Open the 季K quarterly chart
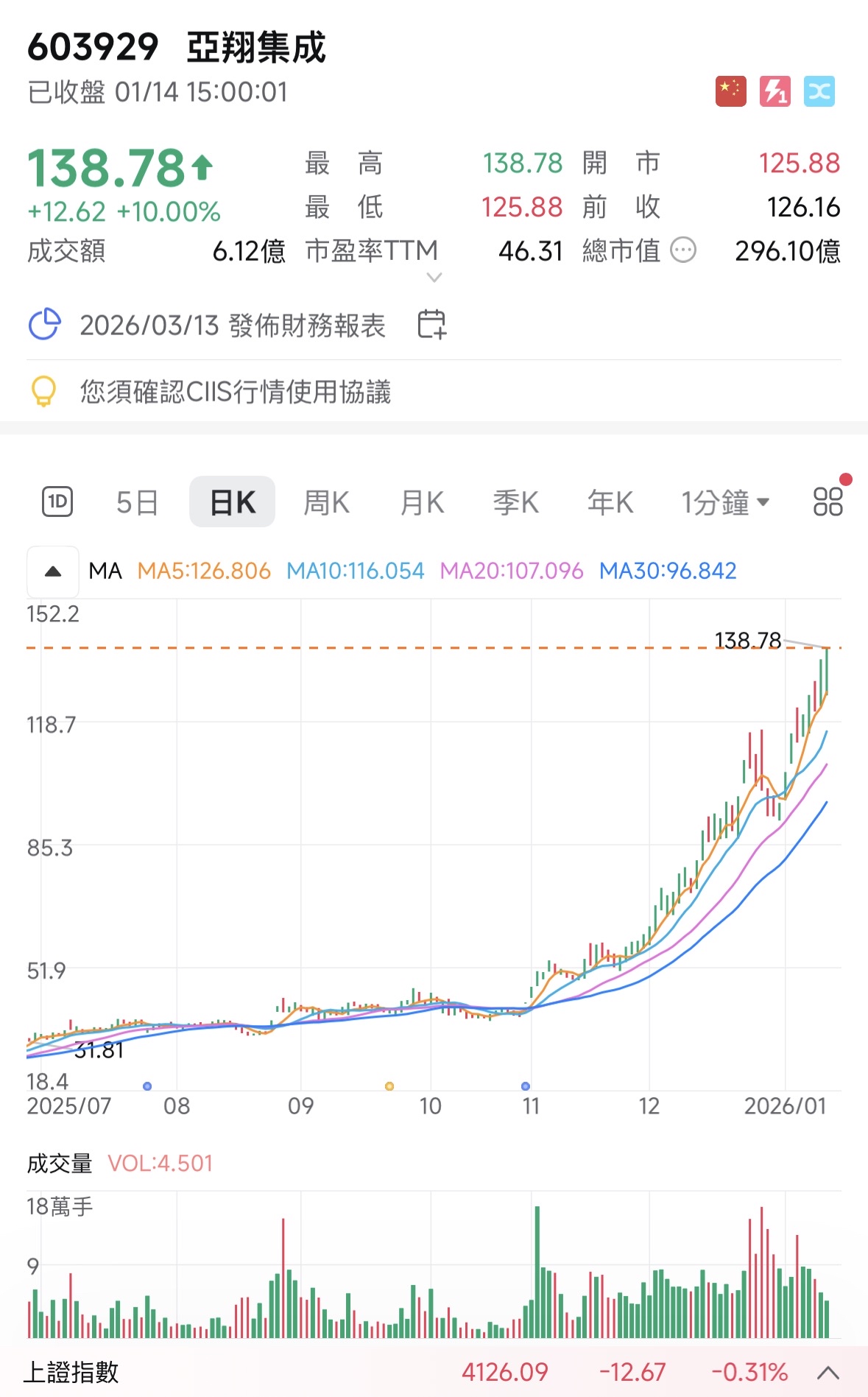The image size is (868, 1397). click(516, 502)
